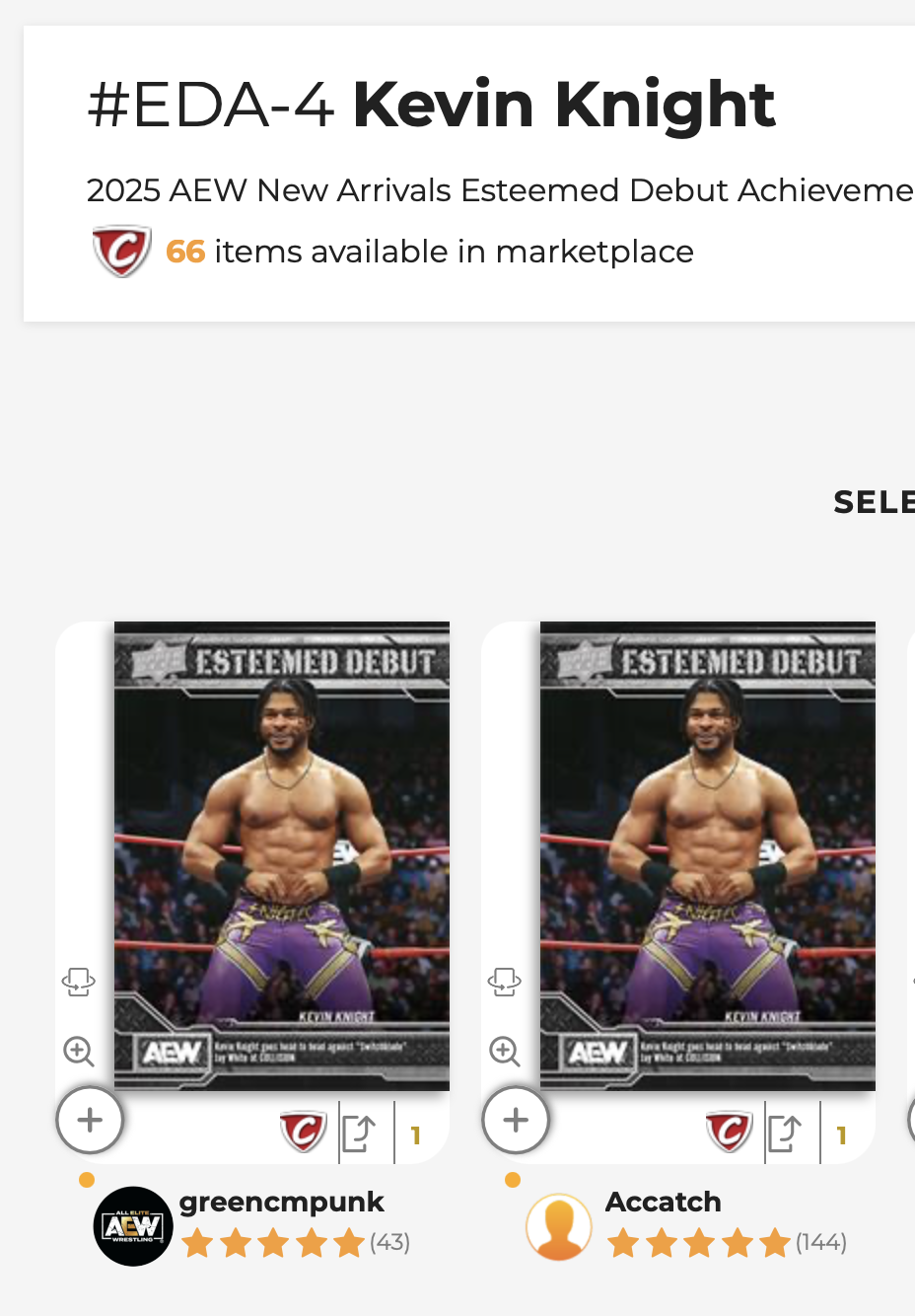The image size is (915, 1316).
Task: Flip Accatch's card to see back
Action: click(x=504, y=982)
